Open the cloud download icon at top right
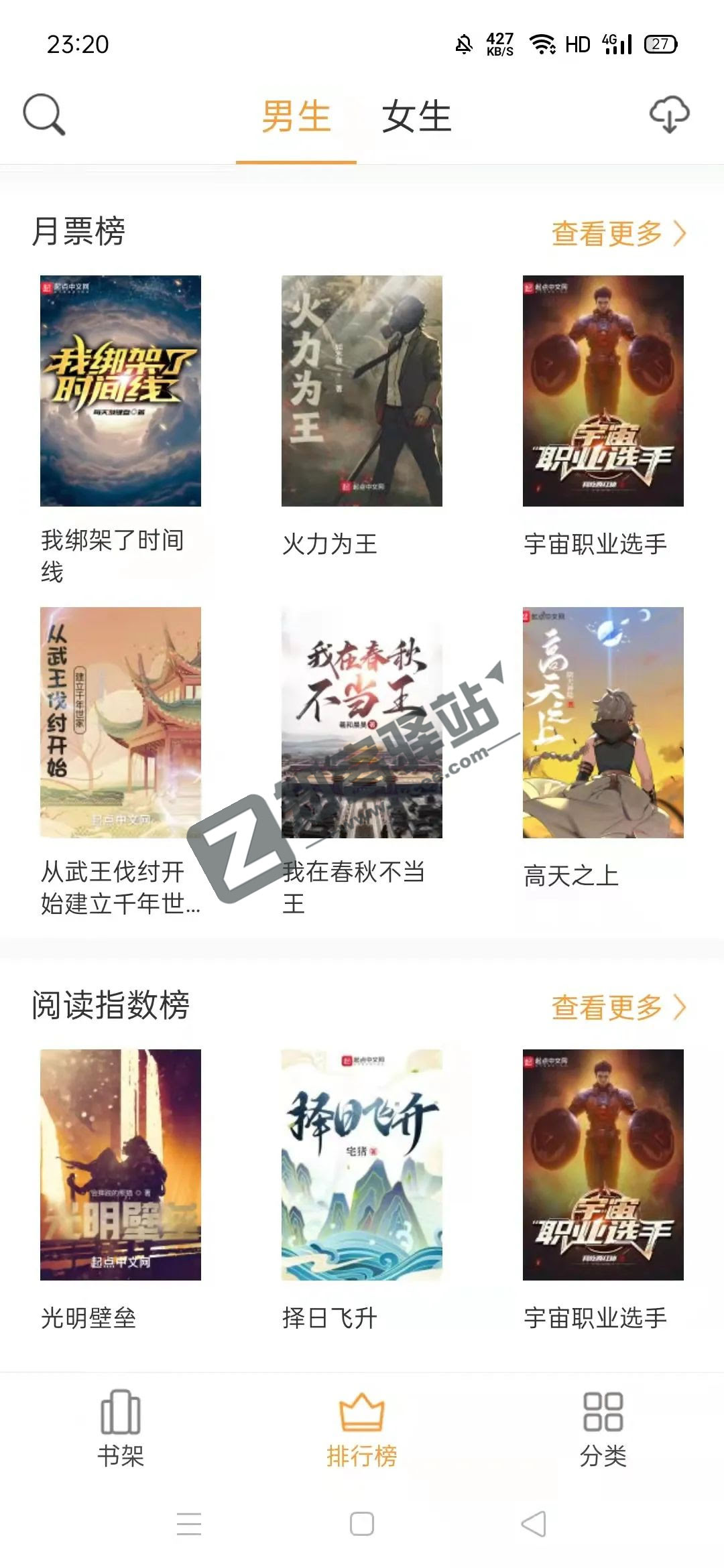The height and width of the screenshot is (1568, 724). pos(669,115)
